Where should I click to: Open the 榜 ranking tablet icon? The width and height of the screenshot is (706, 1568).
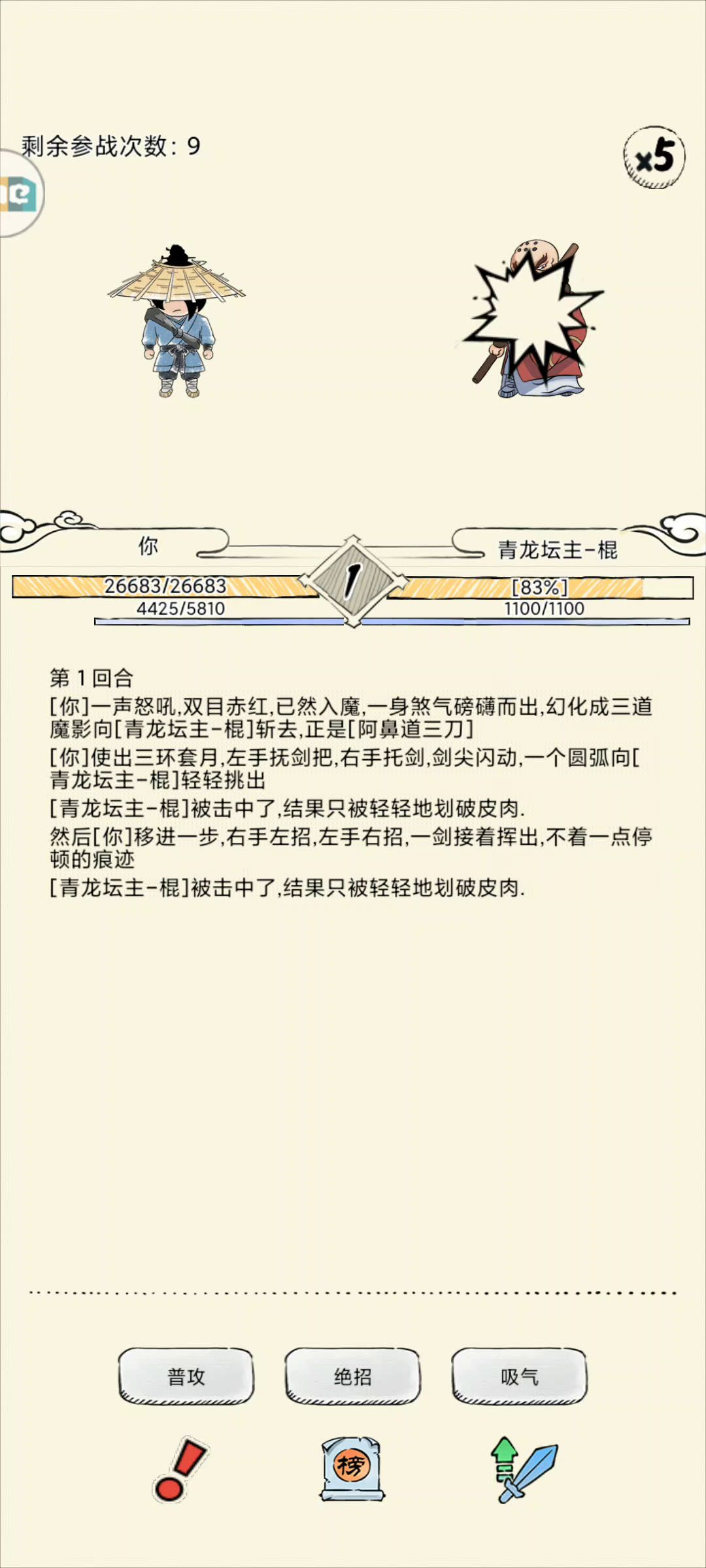coord(352,1469)
